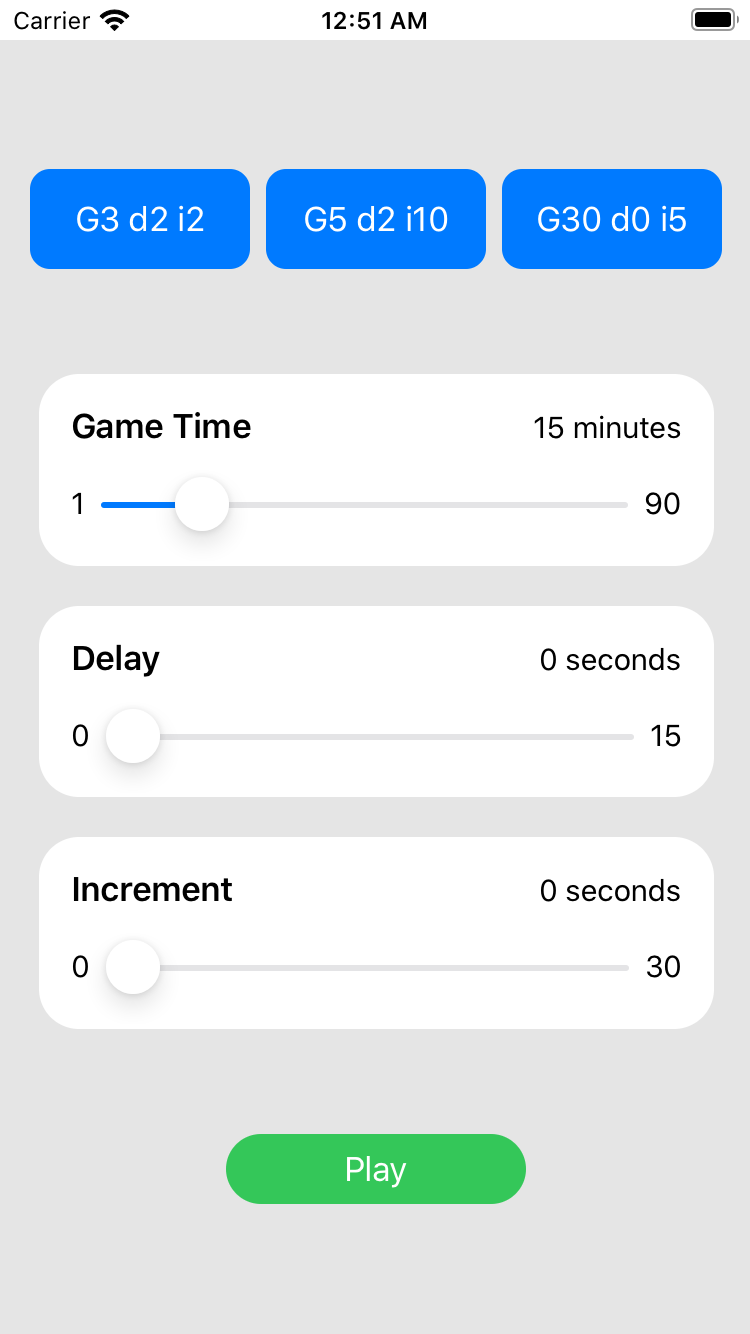750x1334 pixels.
Task: Click the 0 seconds label under Delay
Action: tap(610, 660)
